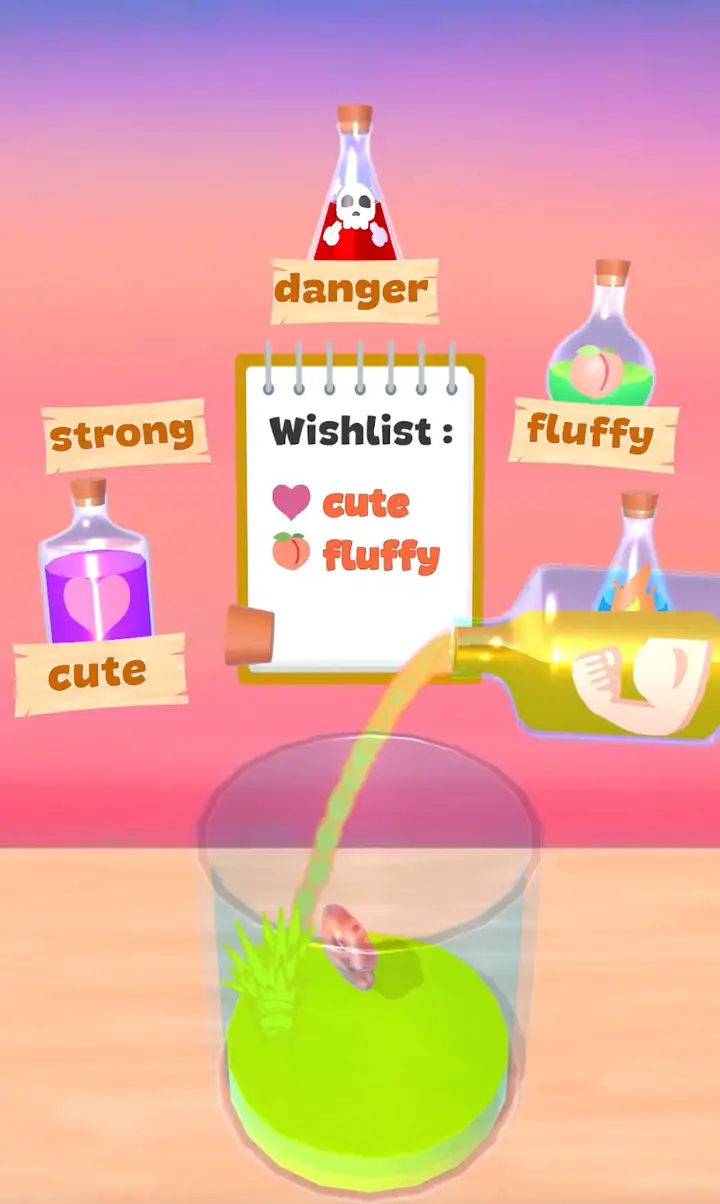Viewport: 720px width, 1204px height.
Task: Choose the purple cute heart potion
Action: [94, 563]
